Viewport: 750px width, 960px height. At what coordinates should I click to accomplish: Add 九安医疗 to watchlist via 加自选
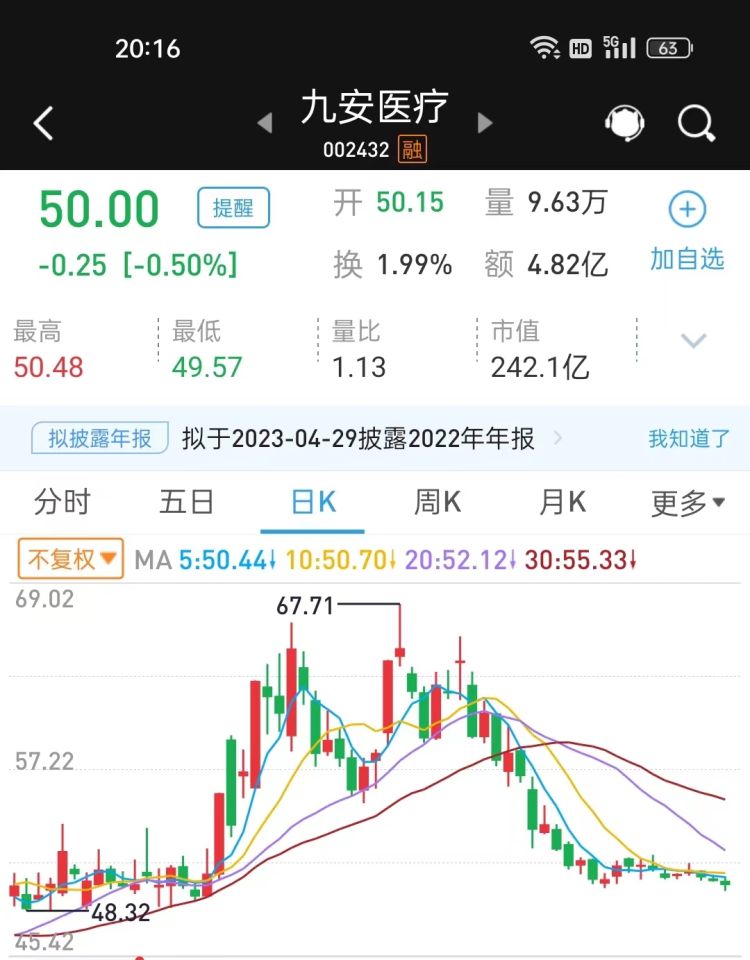coord(687,232)
